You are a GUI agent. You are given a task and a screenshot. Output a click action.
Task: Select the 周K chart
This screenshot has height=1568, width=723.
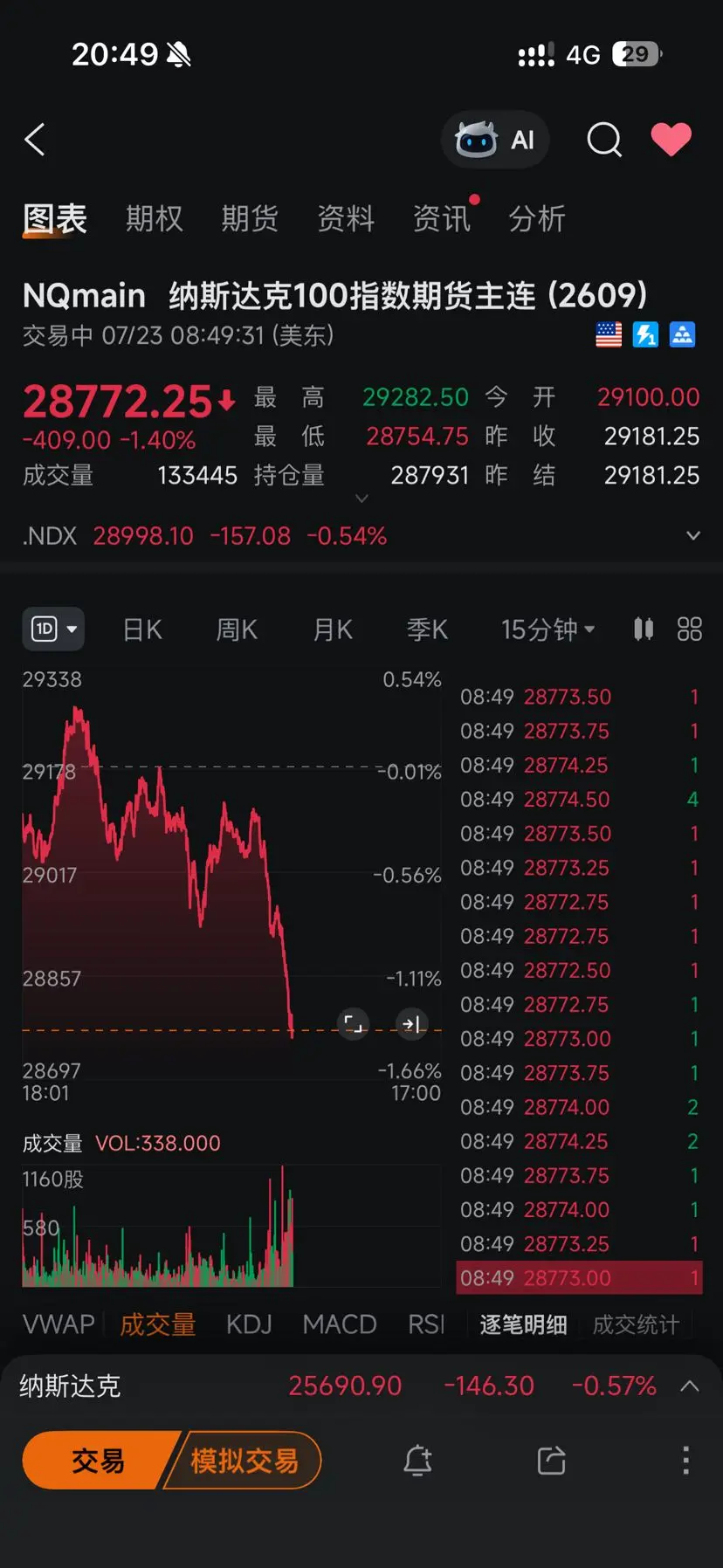pyautogui.click(x=237, y=629)
